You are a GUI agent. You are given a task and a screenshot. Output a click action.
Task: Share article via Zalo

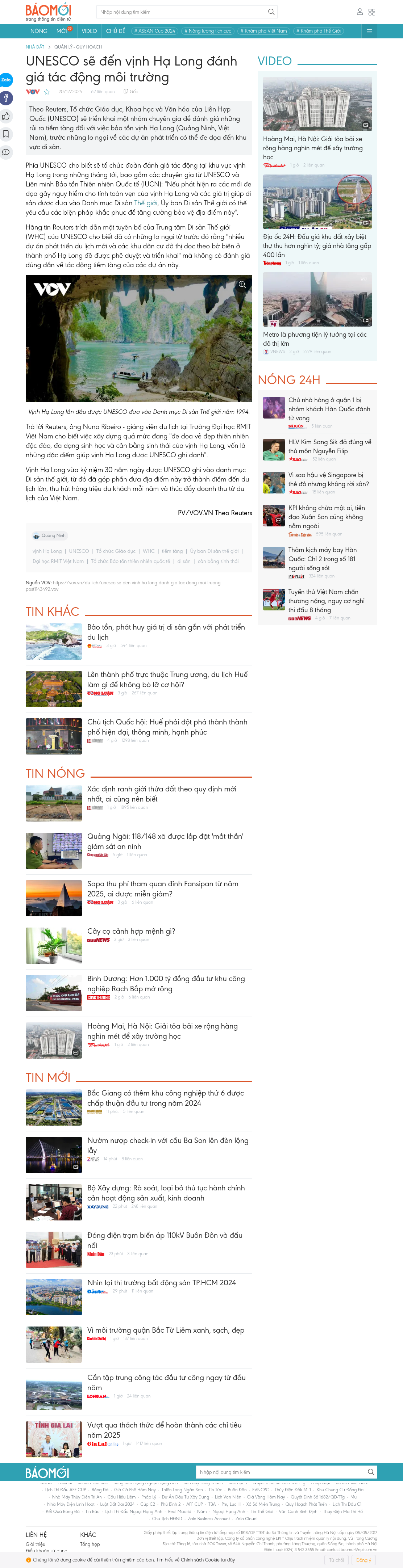click(x=6, y=80)
